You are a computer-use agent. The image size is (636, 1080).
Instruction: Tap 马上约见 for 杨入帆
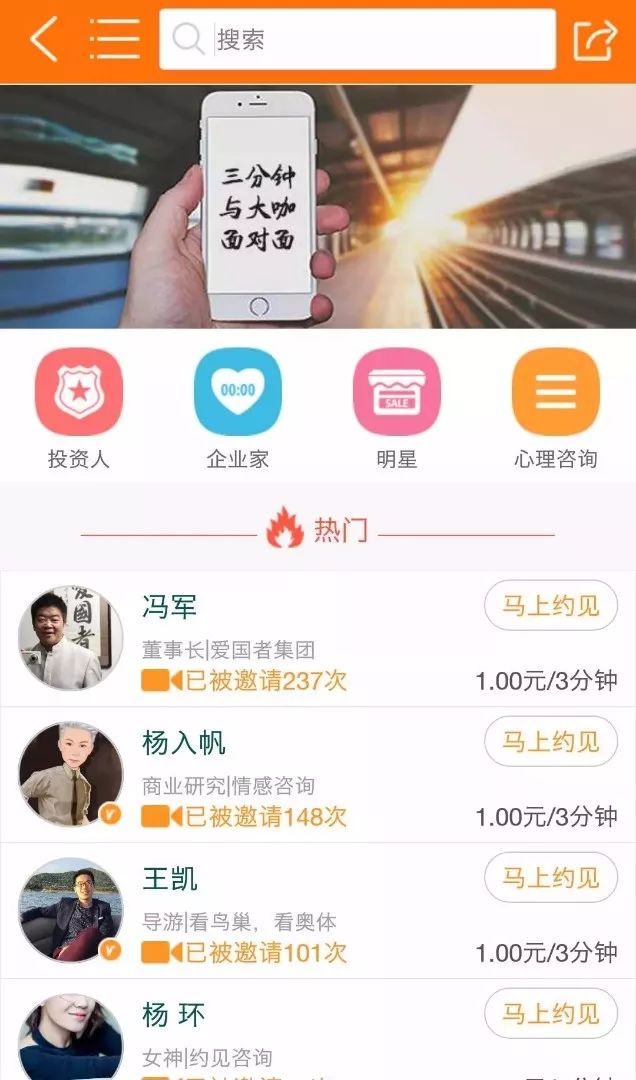pyautogui.click(x=551, y=742)
